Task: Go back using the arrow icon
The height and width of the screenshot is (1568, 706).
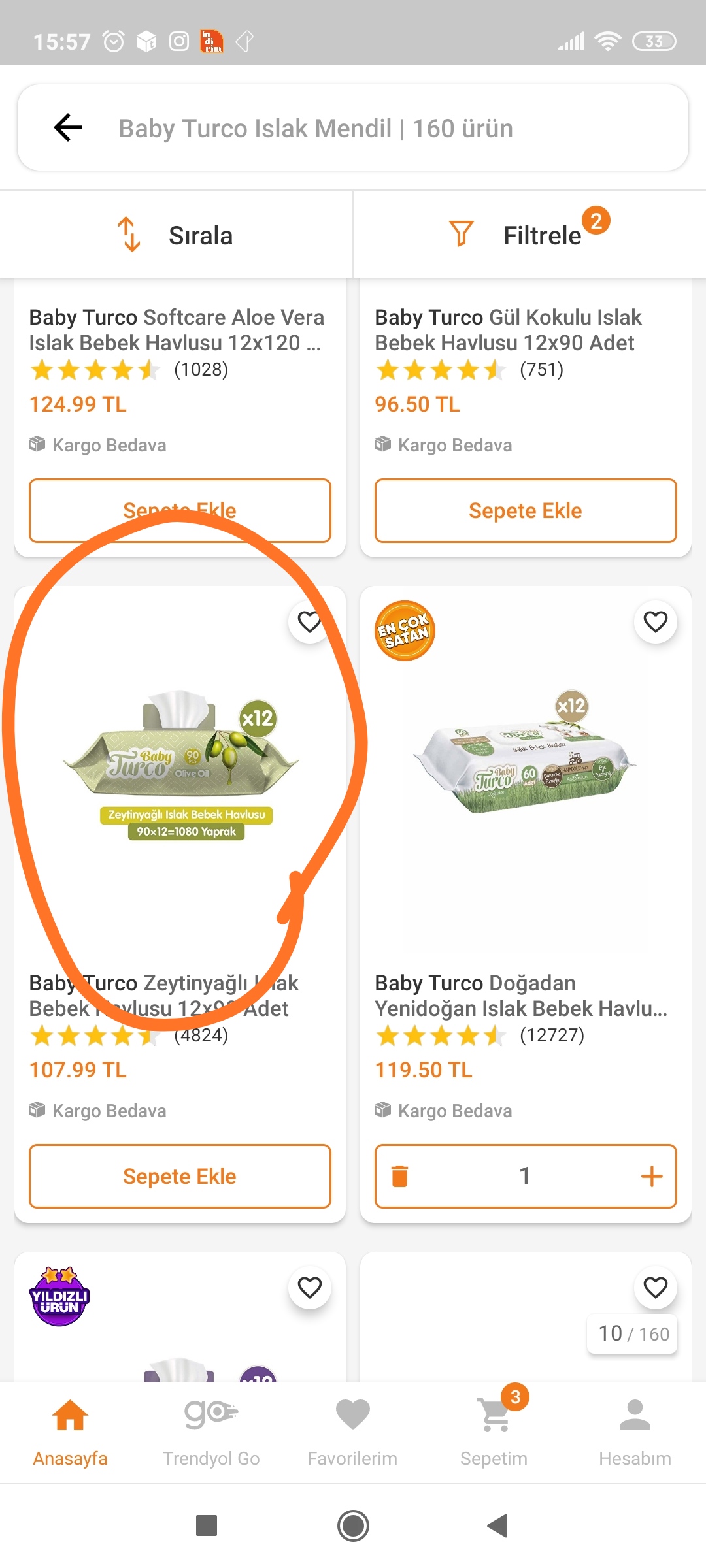Action: 68,127
